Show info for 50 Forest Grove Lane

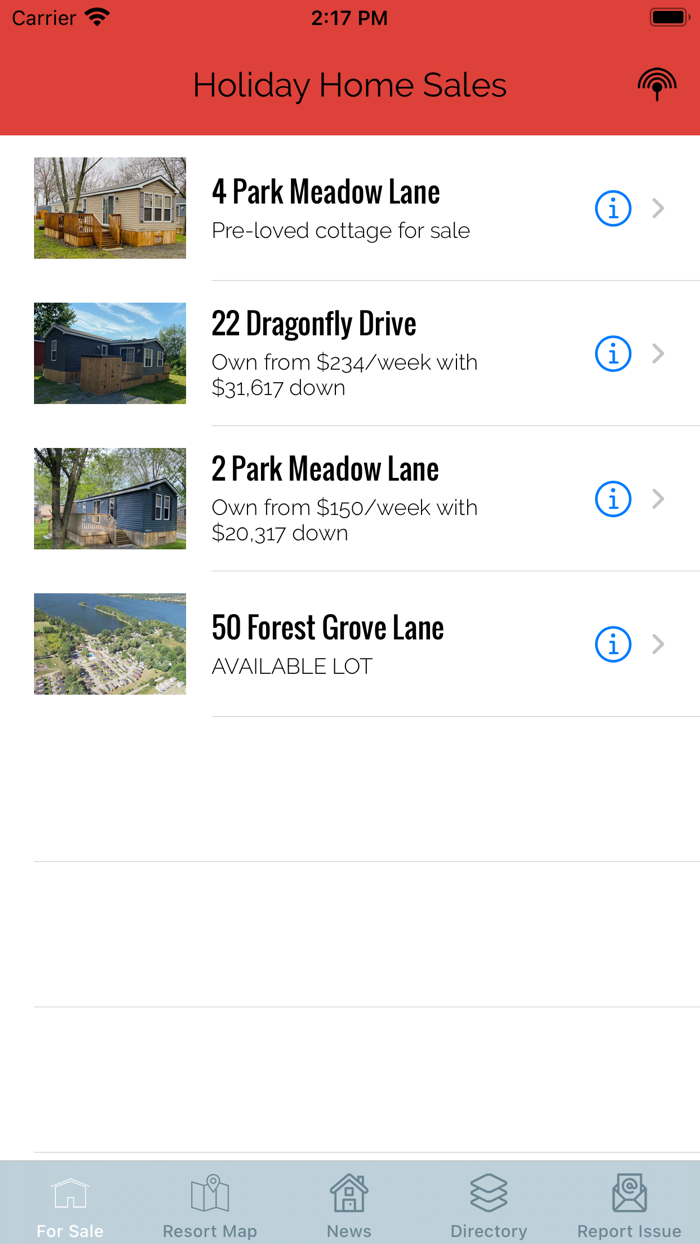(x=613, y=644)
